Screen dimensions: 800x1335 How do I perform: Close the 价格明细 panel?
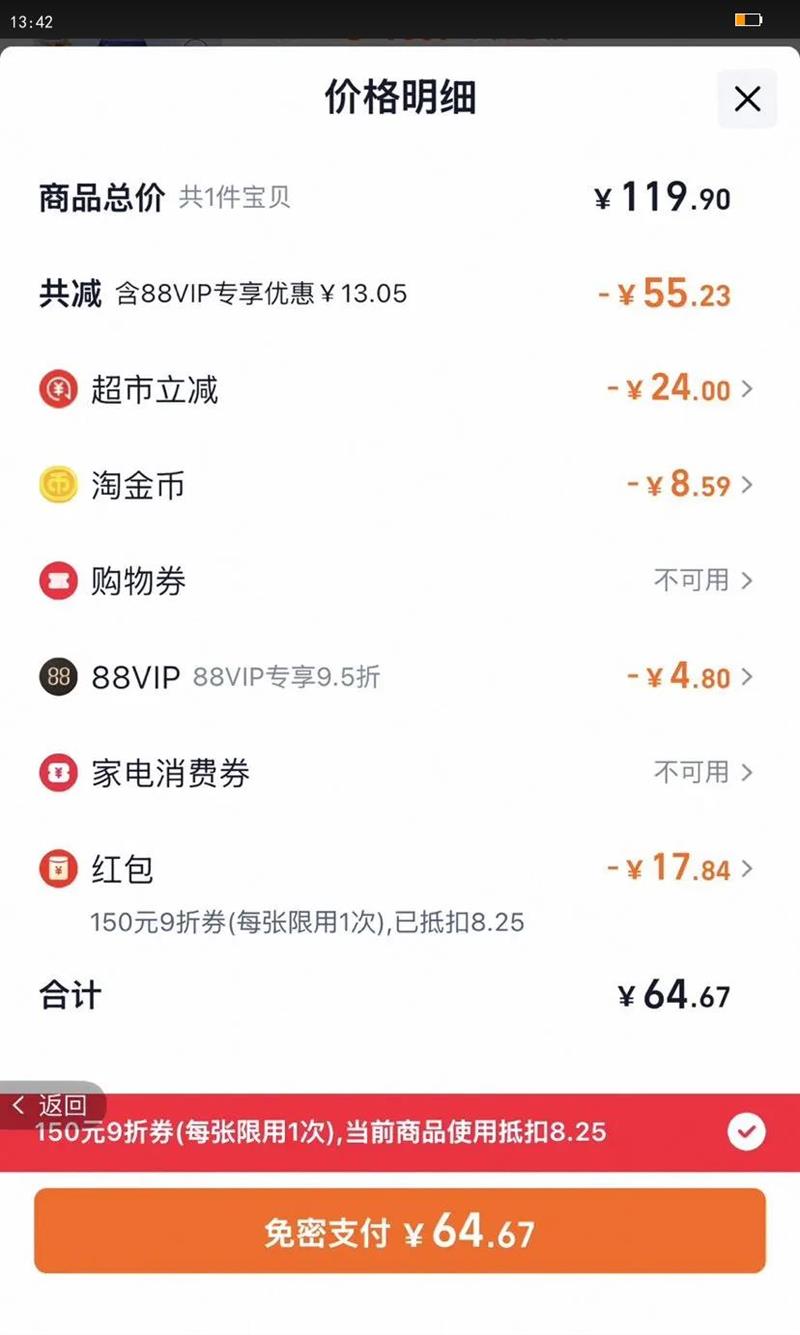747,98
